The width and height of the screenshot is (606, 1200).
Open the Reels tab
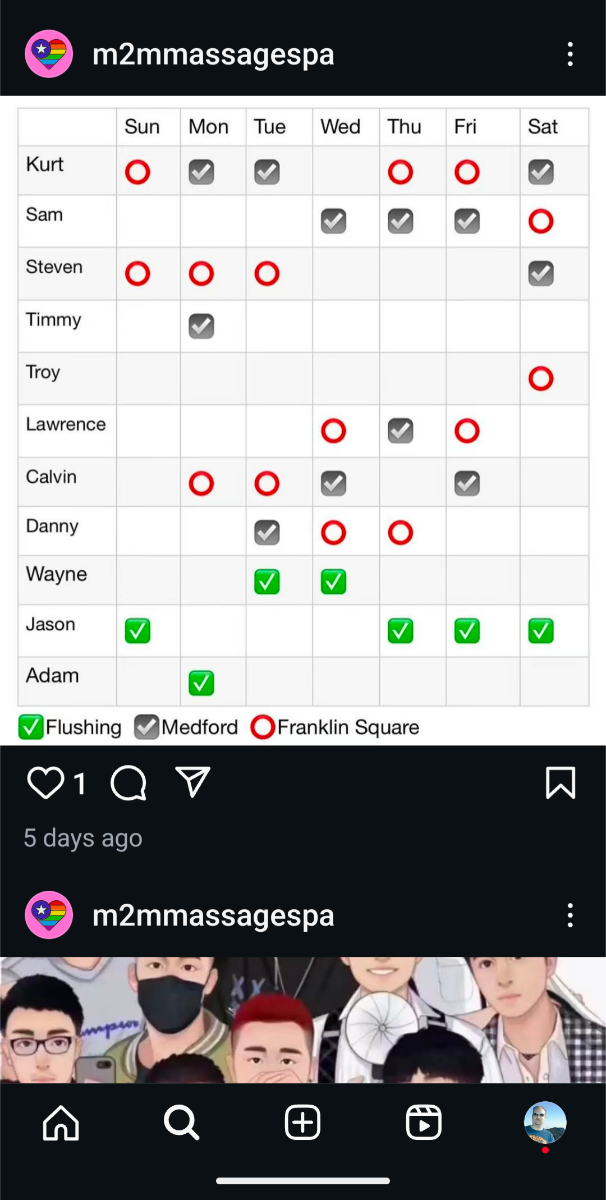tap(424, 1123)
